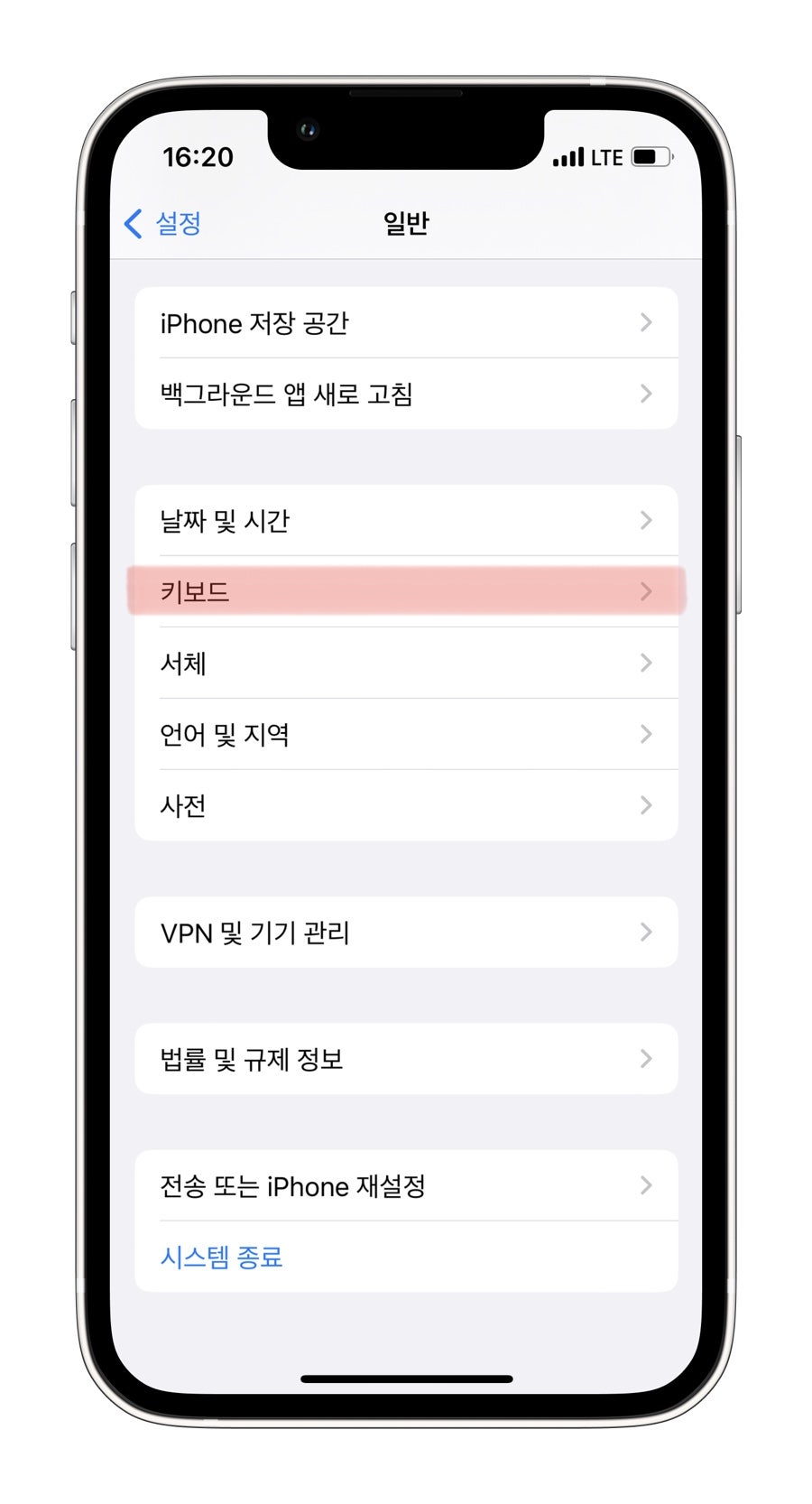Open iPhone 저장 공간
Screen dimensions: 812x1504
tap(406, 322)
